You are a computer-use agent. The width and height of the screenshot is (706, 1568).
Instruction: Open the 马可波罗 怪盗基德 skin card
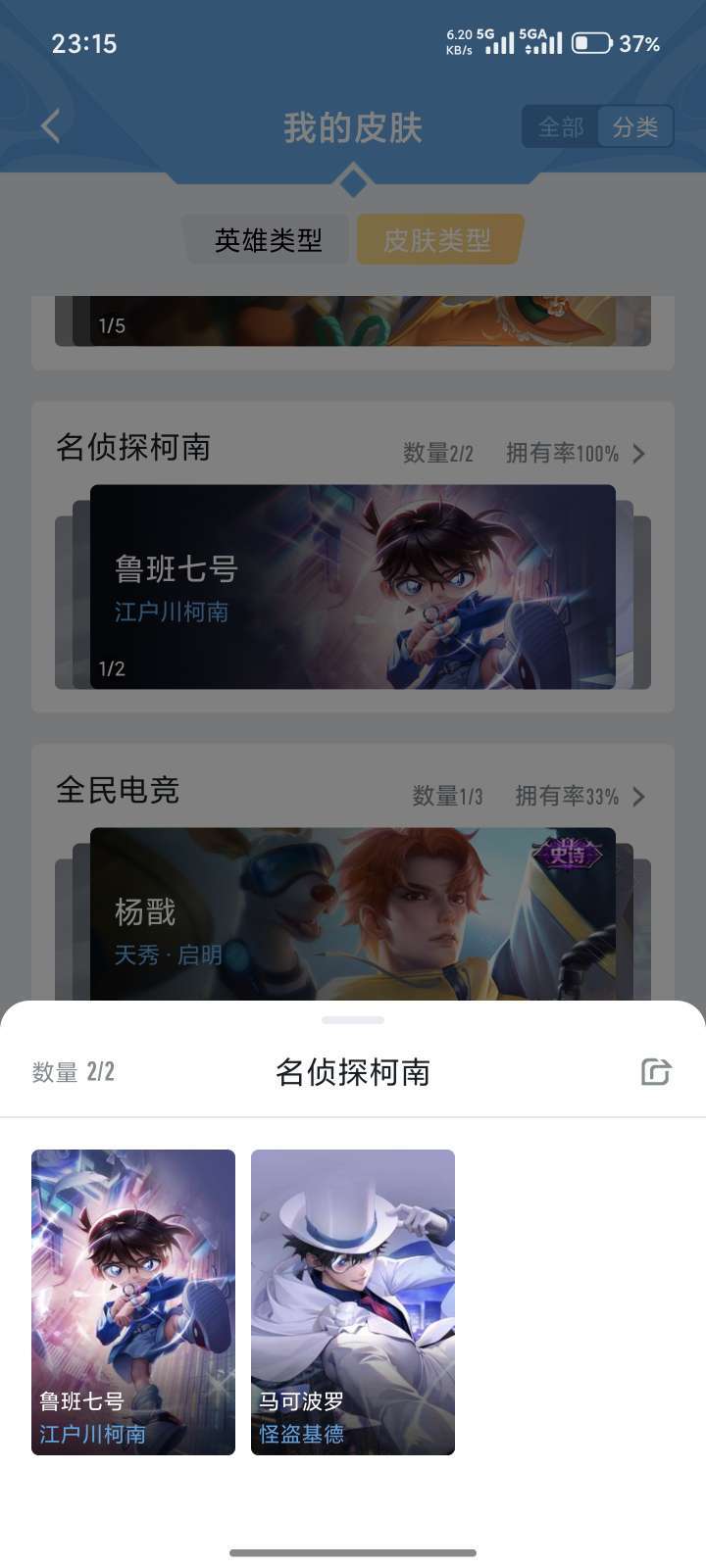[x=353, y=1301]
